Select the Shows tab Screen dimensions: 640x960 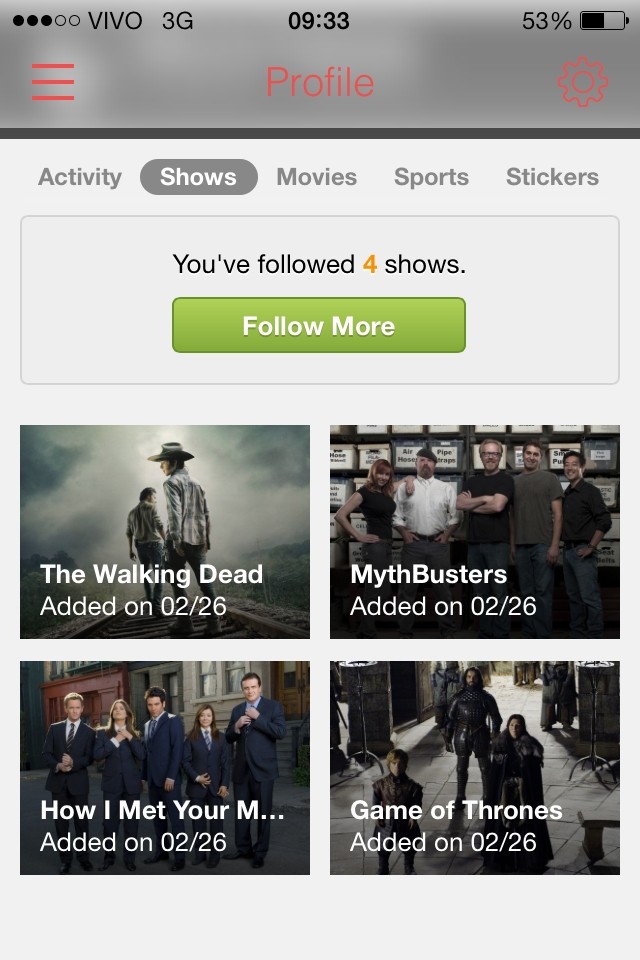click(199, 177)
